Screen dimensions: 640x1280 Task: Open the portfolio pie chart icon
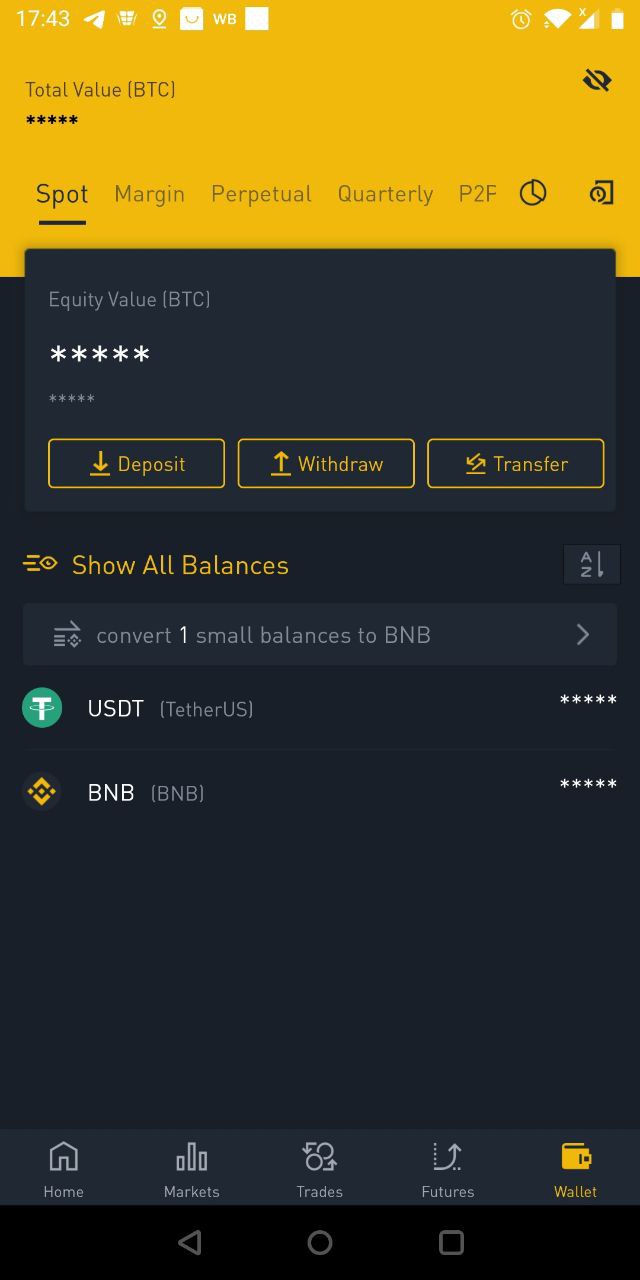pos(533,193)
